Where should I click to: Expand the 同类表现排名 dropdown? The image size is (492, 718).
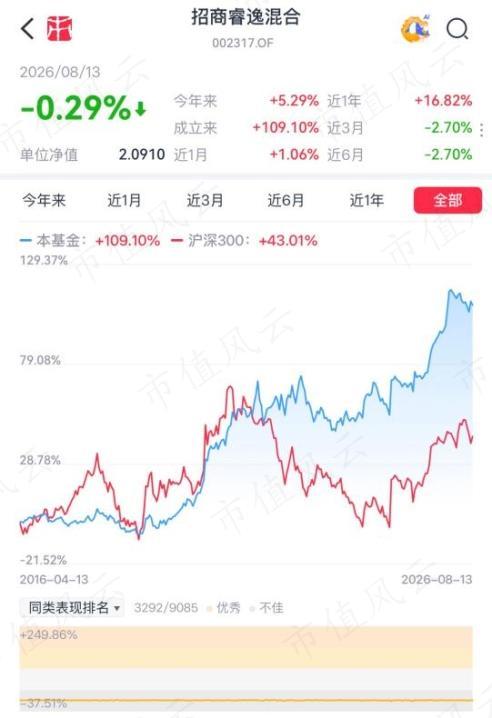click(73, 608)
